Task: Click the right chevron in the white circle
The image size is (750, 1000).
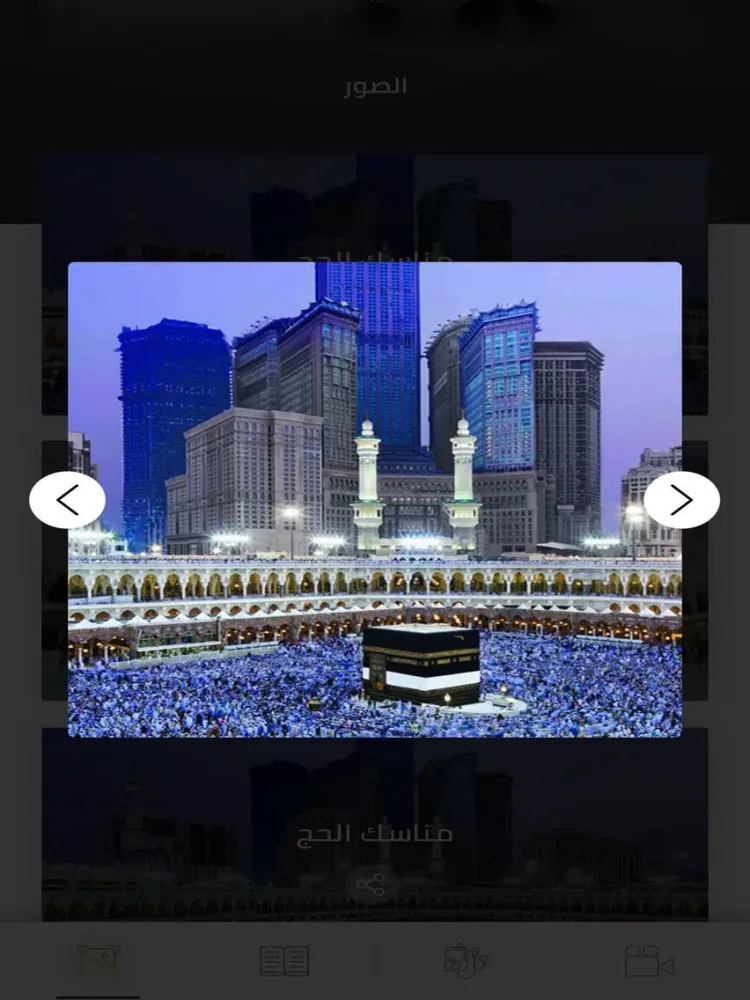Action: click(x=682, y=498)
